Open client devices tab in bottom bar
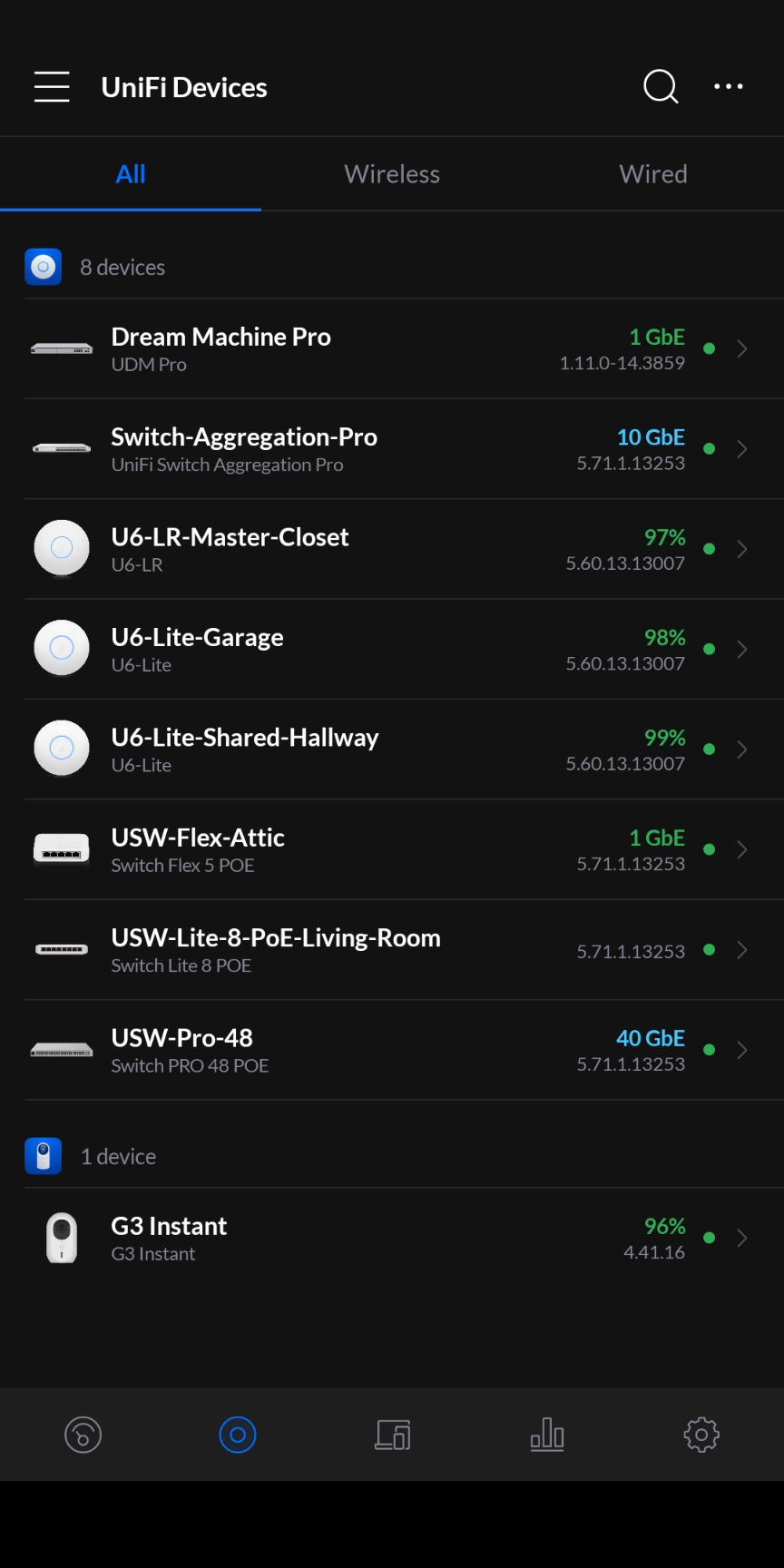Image resolution: width=784 pixels, height=1568 pixels. coord(393,1435)
